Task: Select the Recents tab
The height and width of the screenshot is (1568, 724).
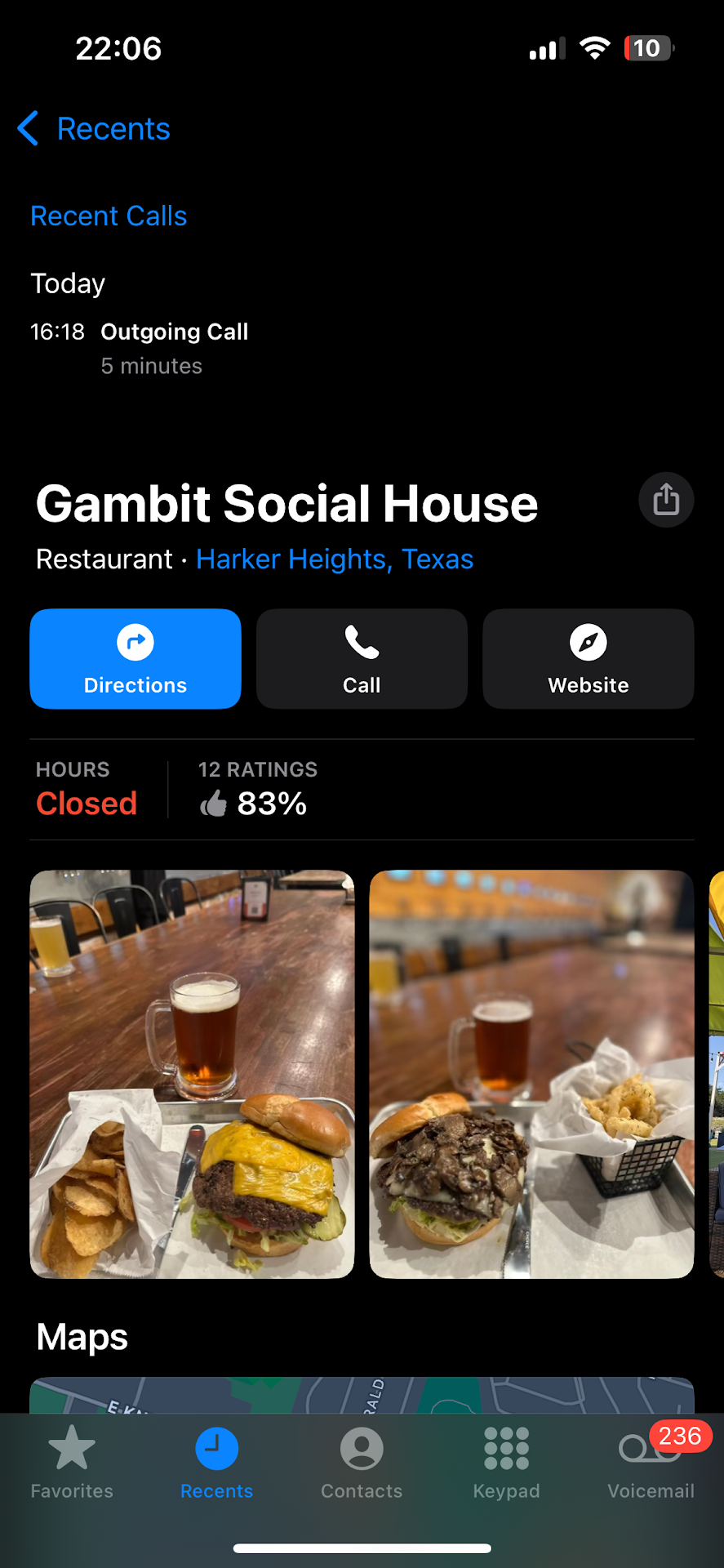Action: (x=216, y=1463)
